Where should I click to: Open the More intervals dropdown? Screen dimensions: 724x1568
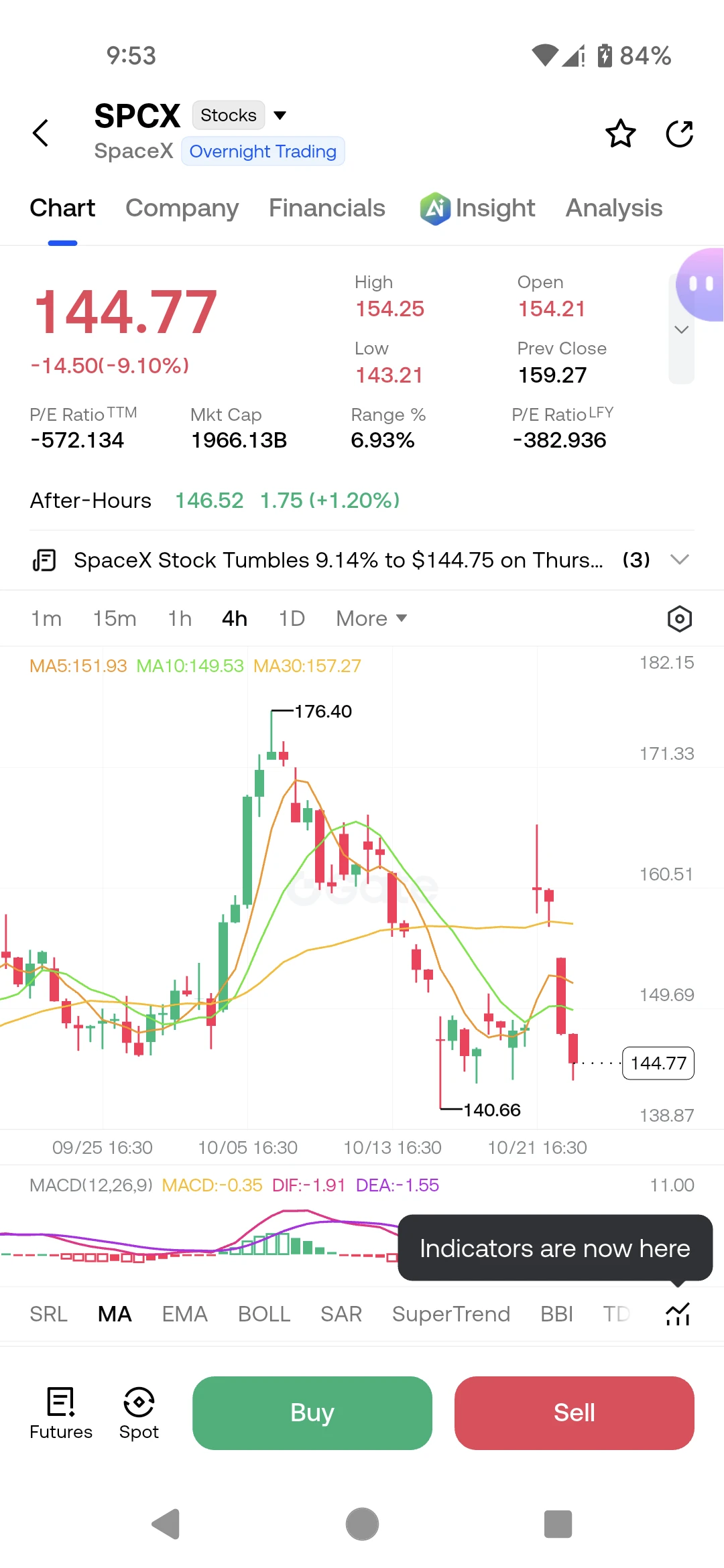[371, 618]
